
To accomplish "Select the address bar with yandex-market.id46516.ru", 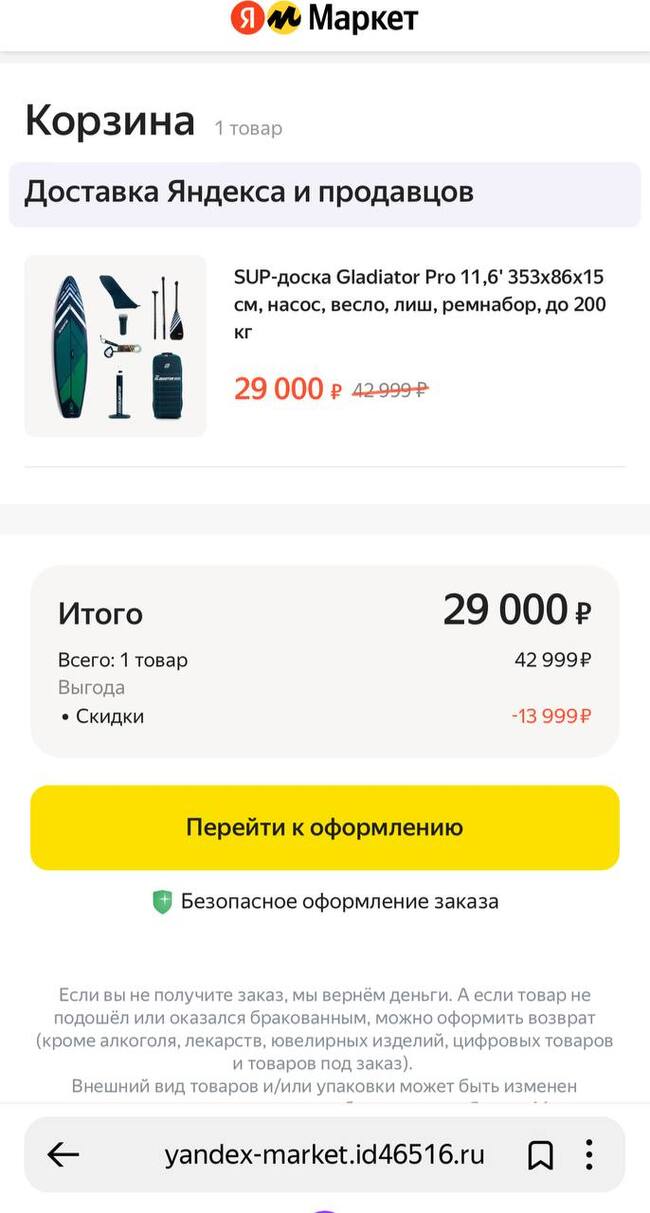I will 324,1155.
